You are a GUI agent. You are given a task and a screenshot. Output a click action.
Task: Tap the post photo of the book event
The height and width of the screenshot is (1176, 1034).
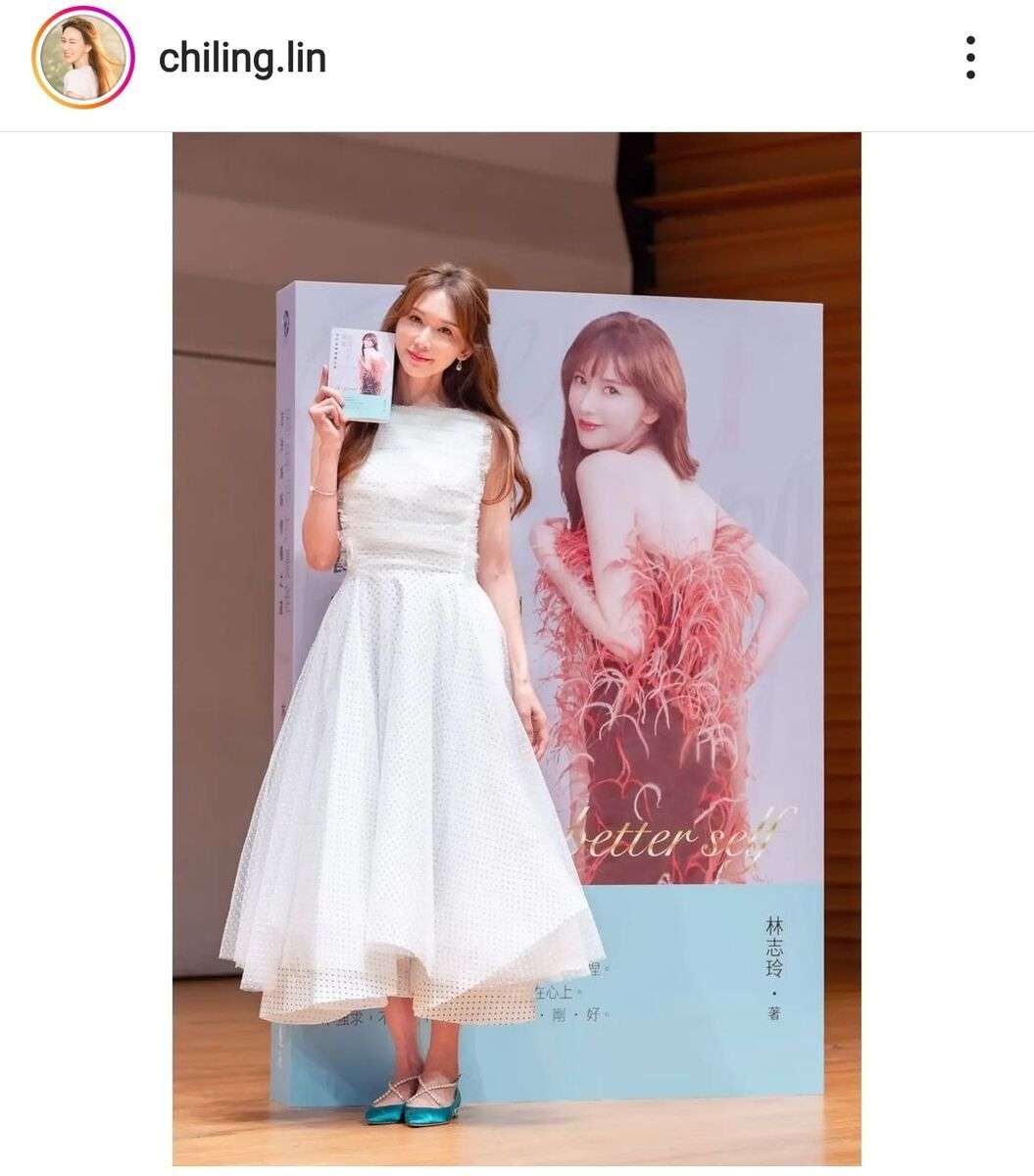pos(517,647)
